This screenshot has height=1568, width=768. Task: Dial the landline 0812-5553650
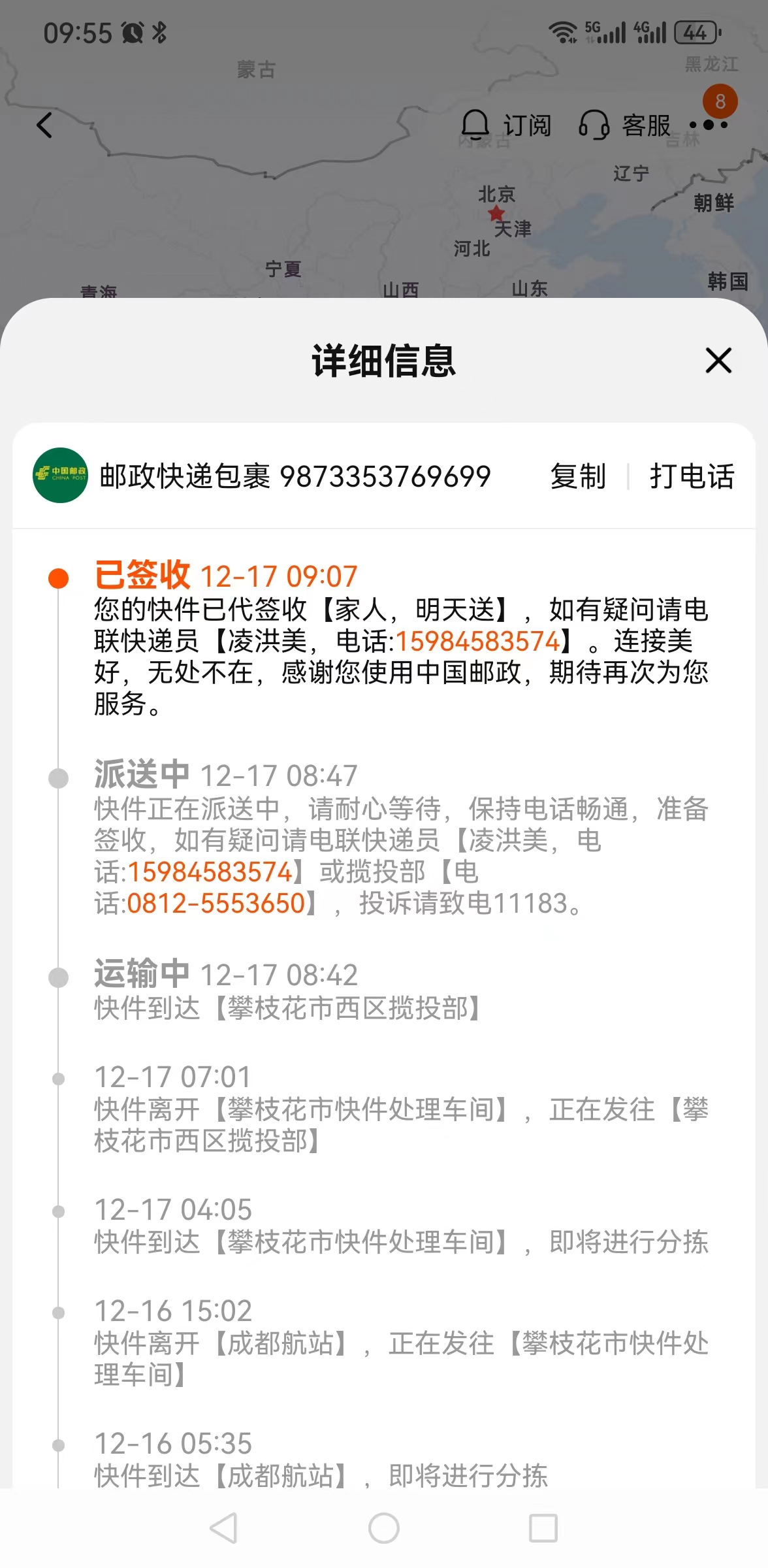point(216,904)
